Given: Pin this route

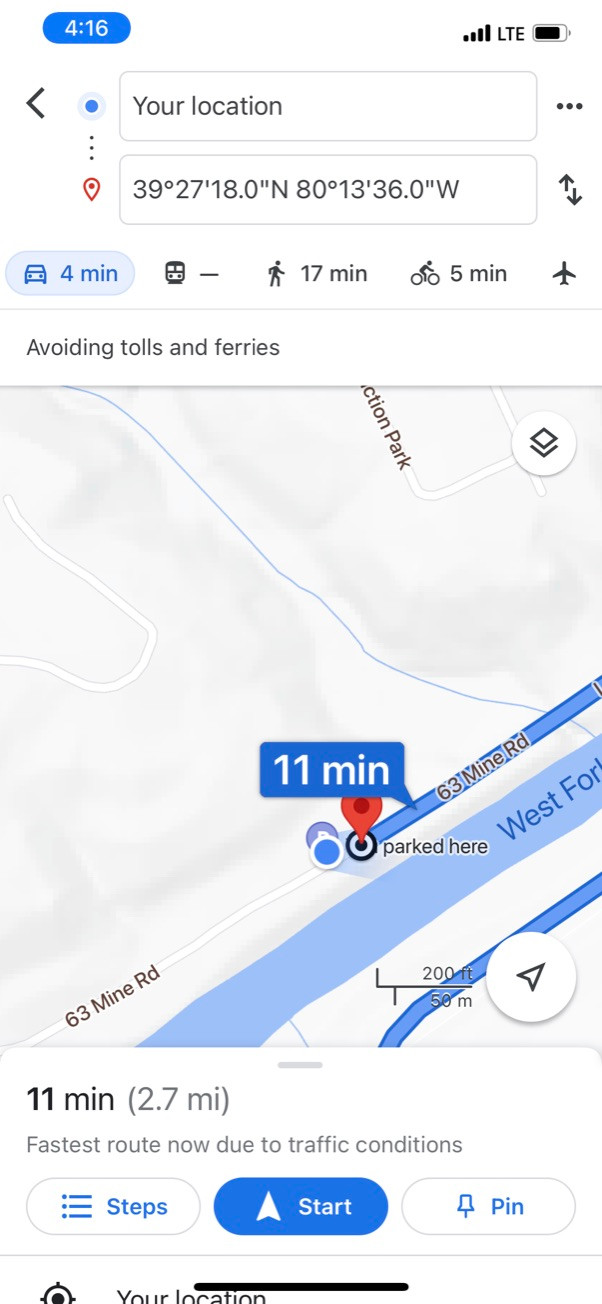Looking at the screenshot, I should tap(488, 1207).
